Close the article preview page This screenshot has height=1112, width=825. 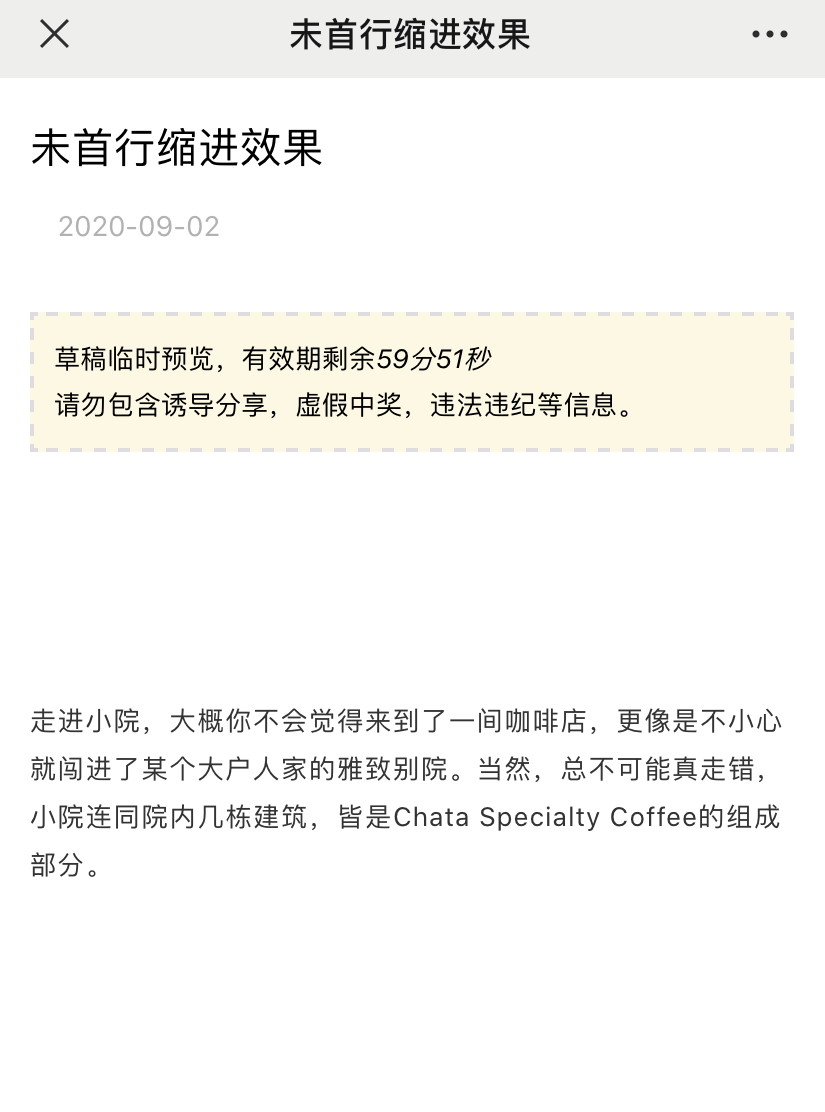[x=54, y=35]
